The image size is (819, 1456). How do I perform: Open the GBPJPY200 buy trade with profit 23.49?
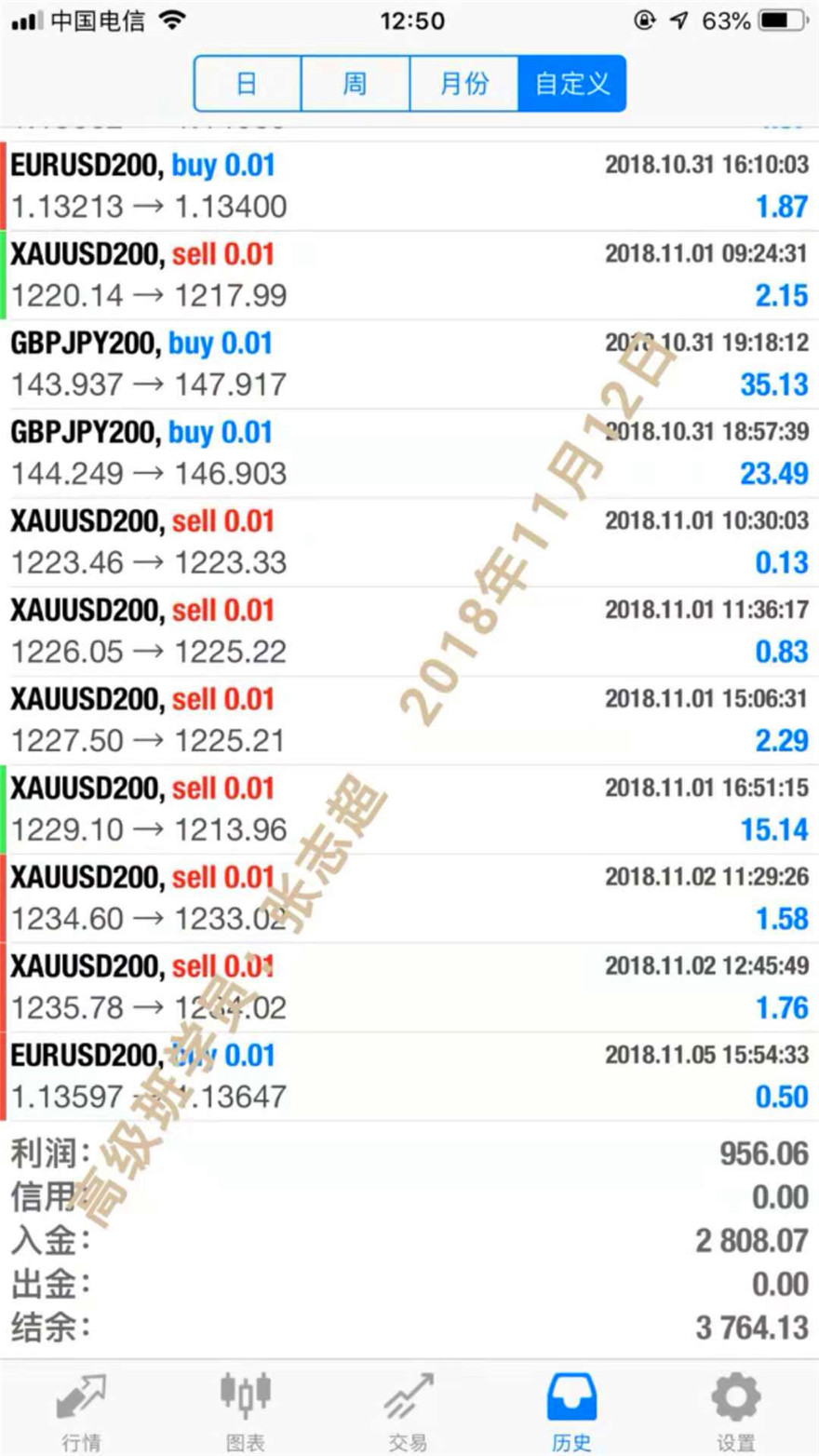click(409, 453)
